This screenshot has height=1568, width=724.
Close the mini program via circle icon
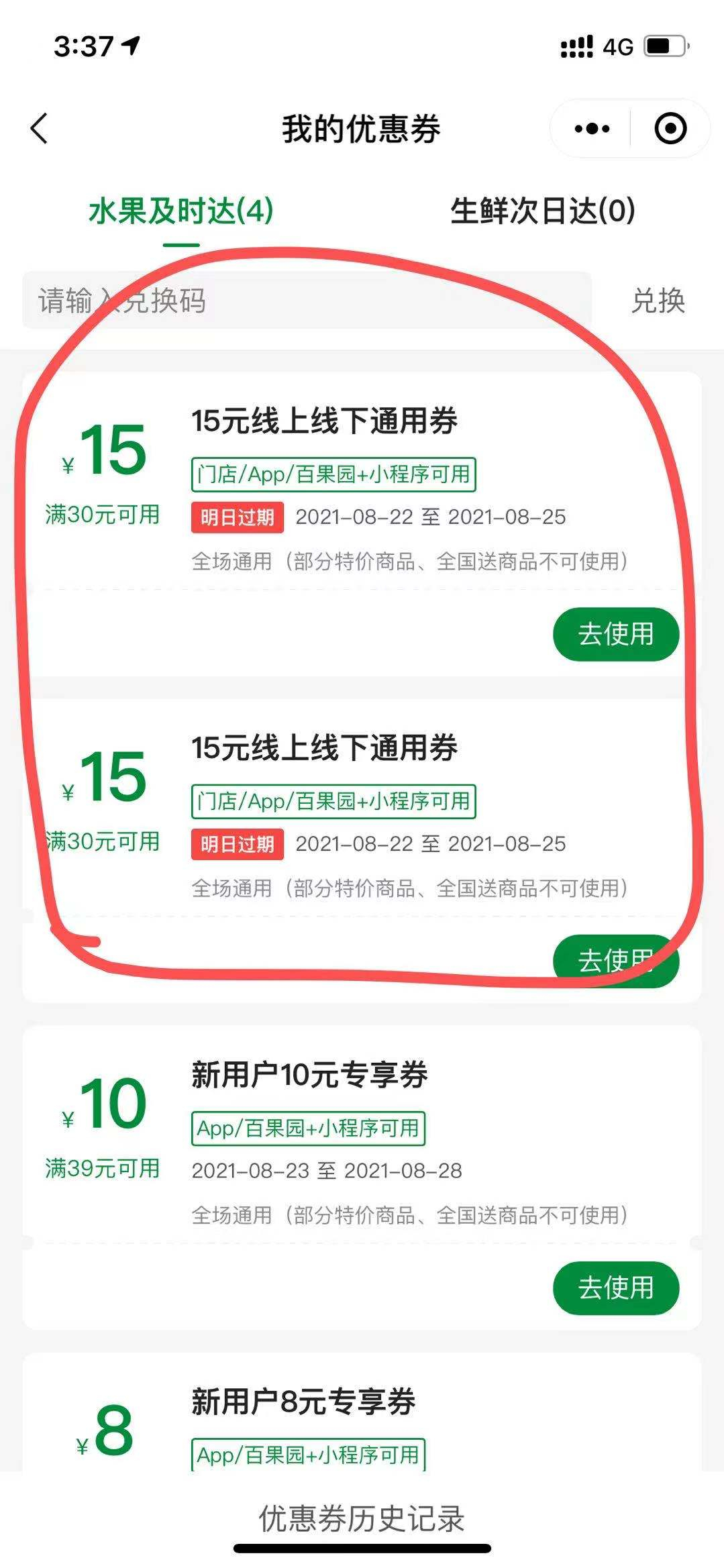point(670,128)
